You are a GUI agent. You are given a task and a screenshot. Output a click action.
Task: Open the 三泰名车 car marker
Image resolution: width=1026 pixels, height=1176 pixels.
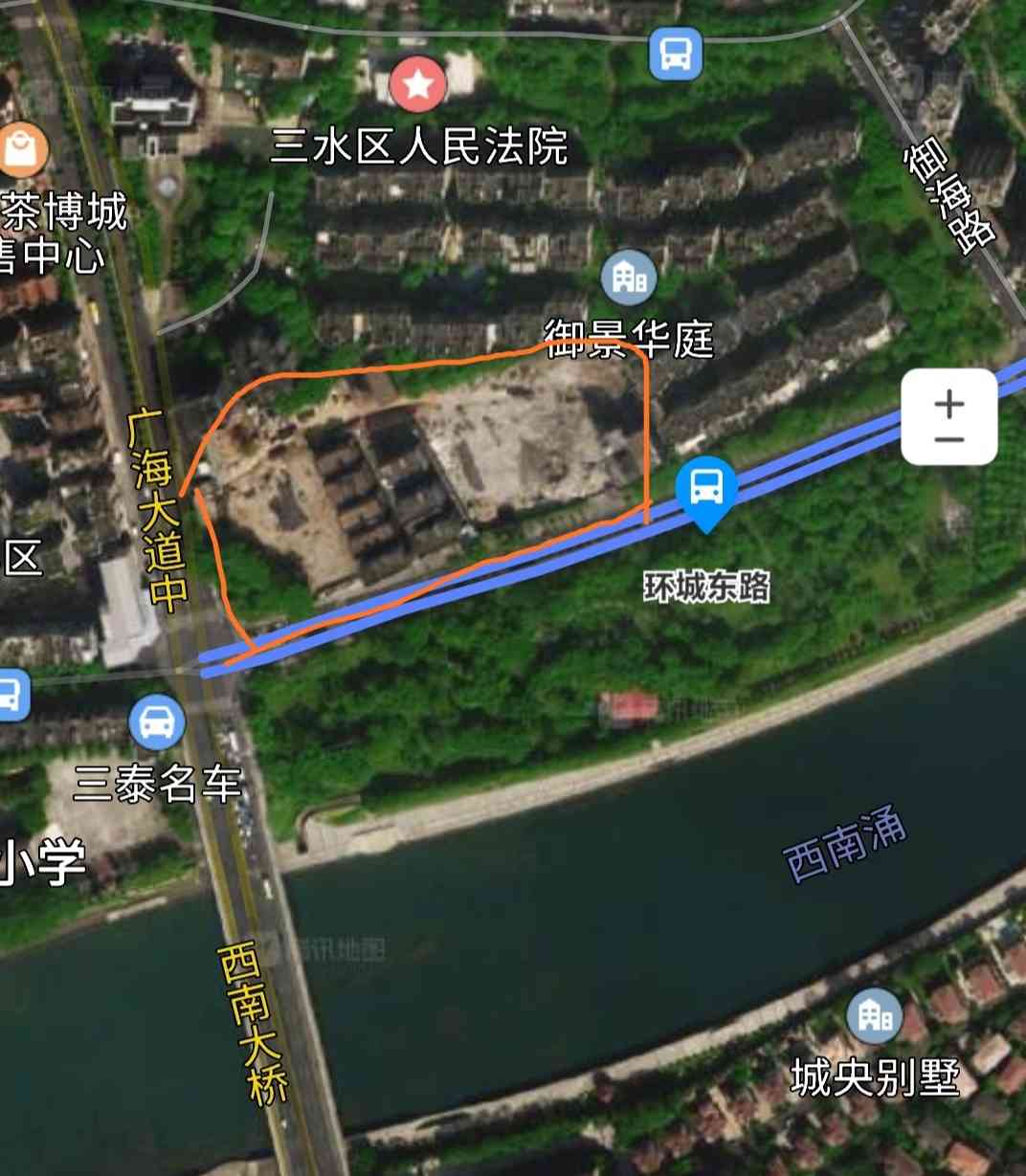[x=157, y=722]
